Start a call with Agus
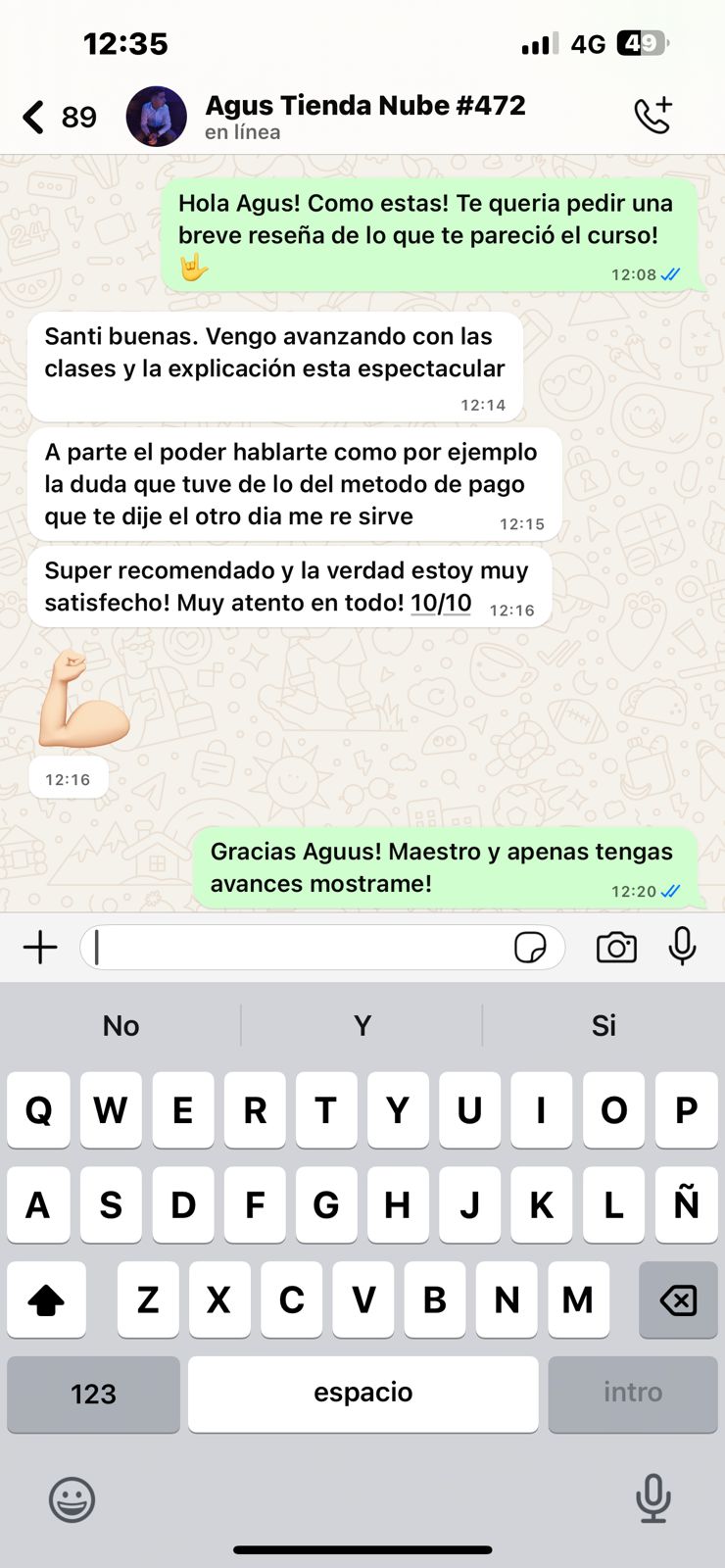This screenshot has height=1568, width=725. coord(652,116)
